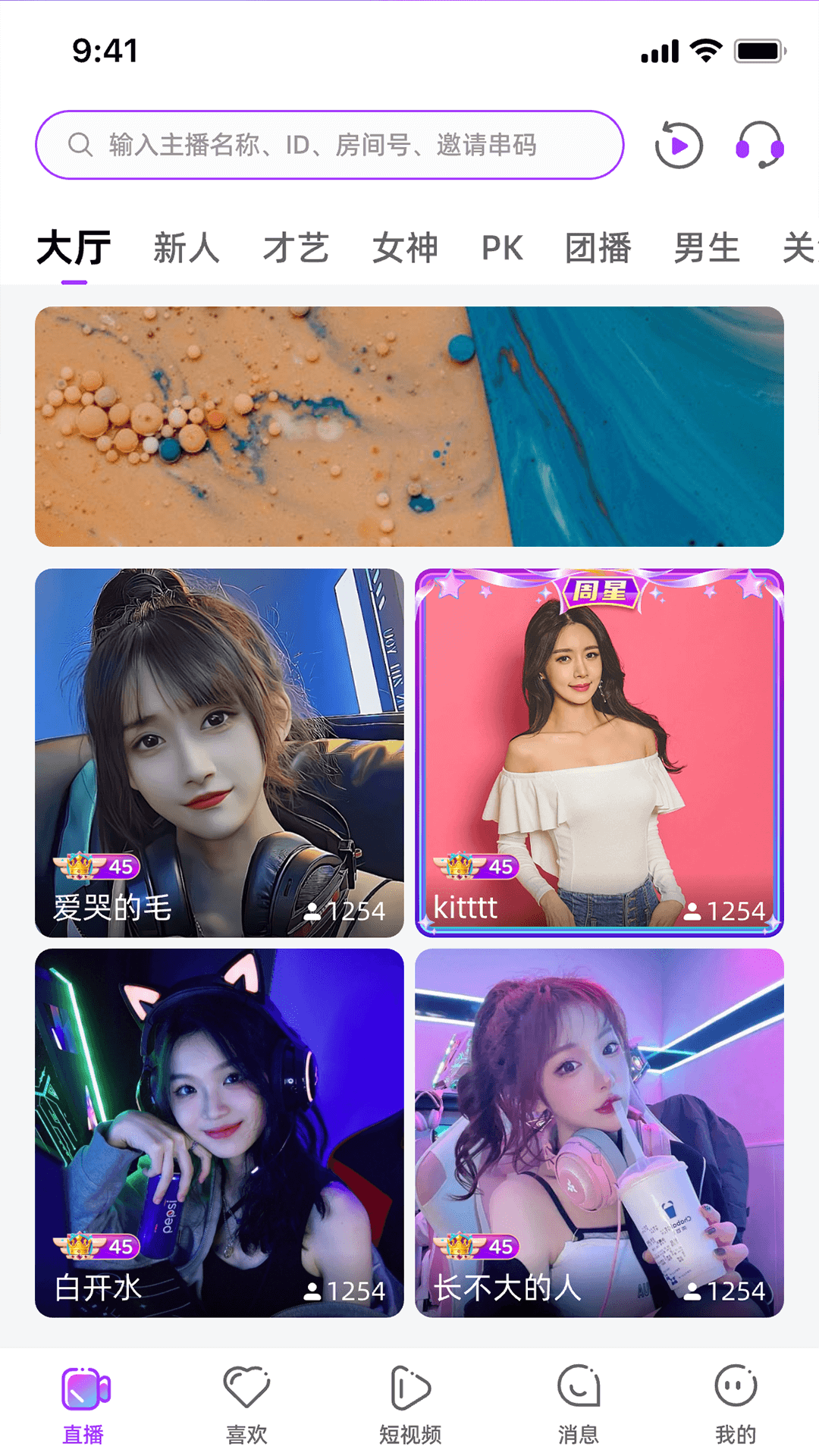819x1456 pixels.
Task: Open kitttt's live stream card
Action: [599, 752]
